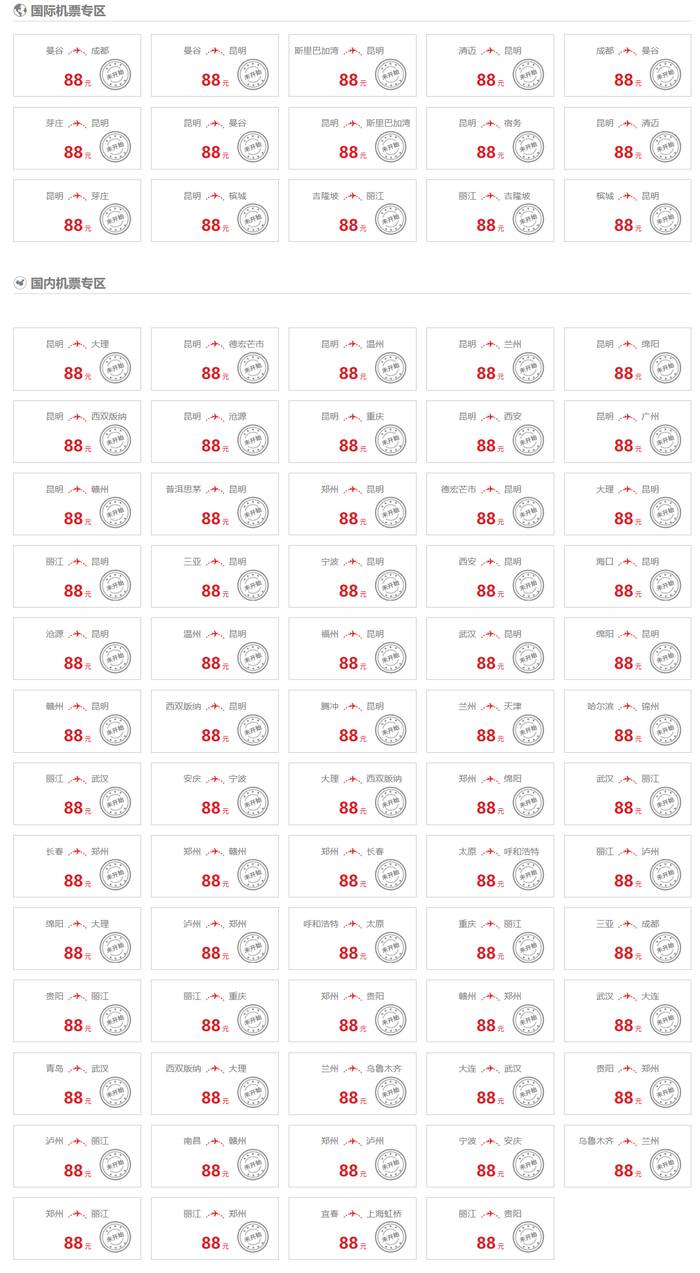This screenshot has width=700, height=1273.
Task: Tap the 腾冲 to 昆明 ticket card
Action: [x=352, y=721]
